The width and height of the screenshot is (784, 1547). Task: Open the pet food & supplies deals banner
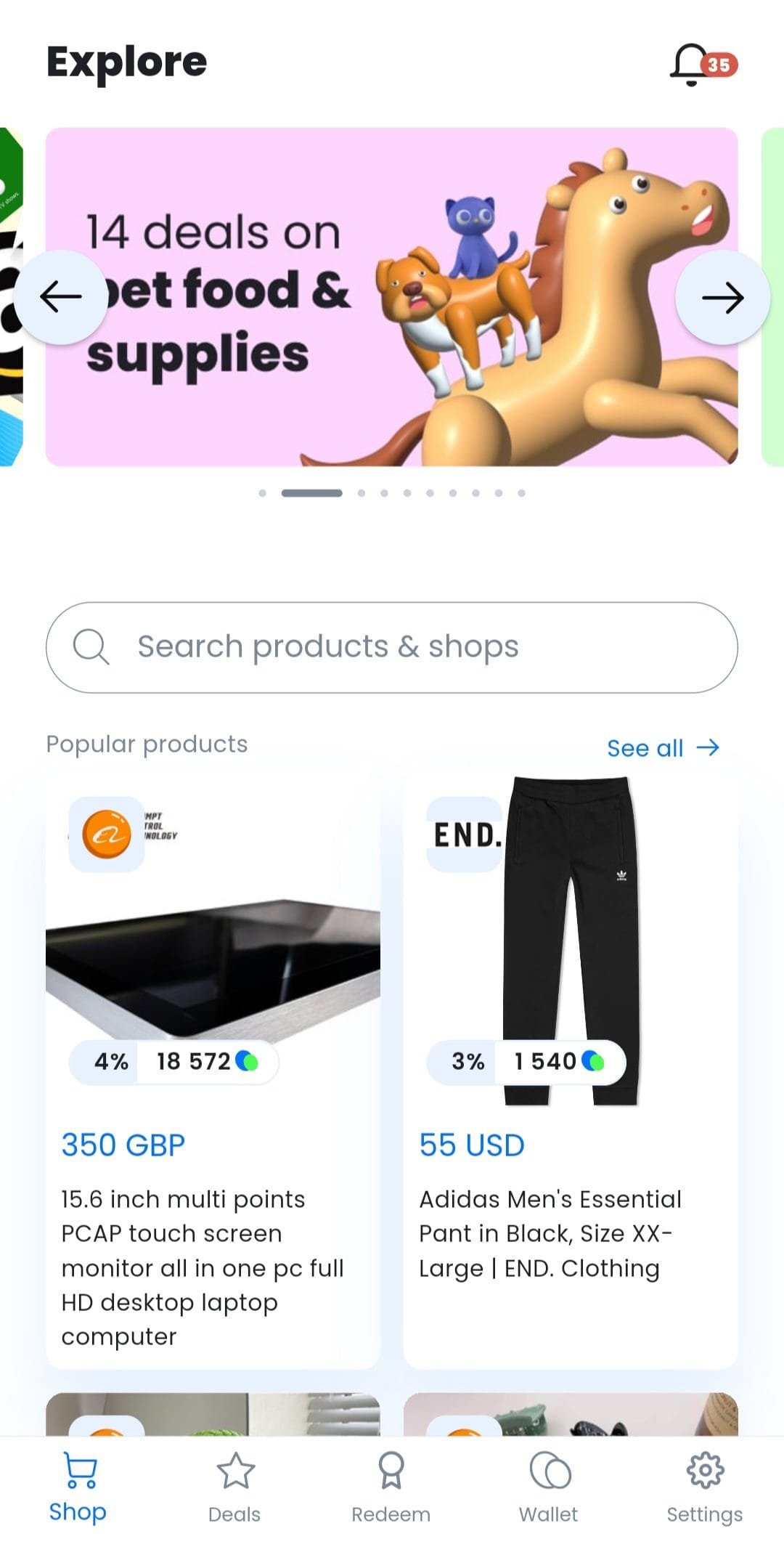[392, 297]
